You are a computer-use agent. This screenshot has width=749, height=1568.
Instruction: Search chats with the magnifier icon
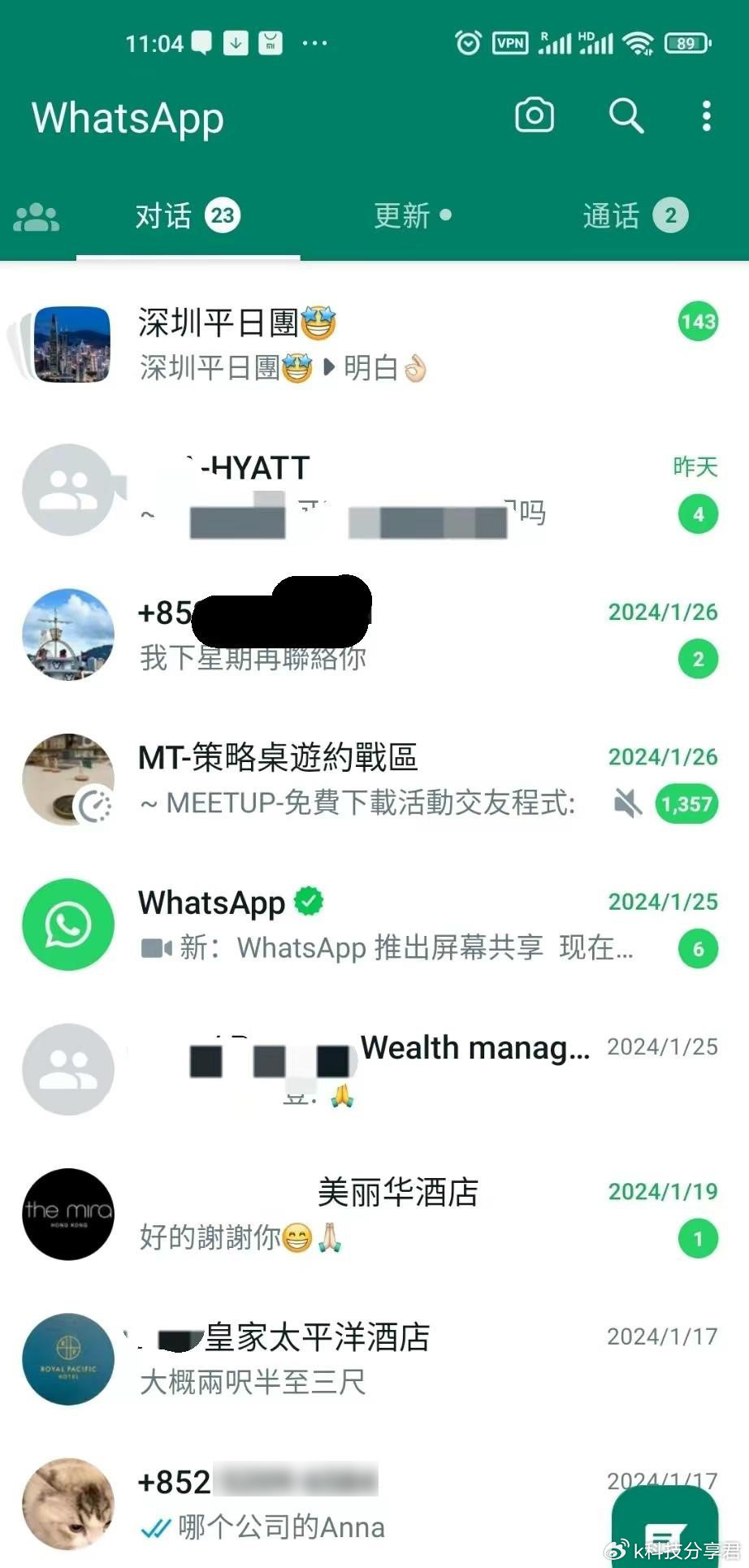(626, 116)
